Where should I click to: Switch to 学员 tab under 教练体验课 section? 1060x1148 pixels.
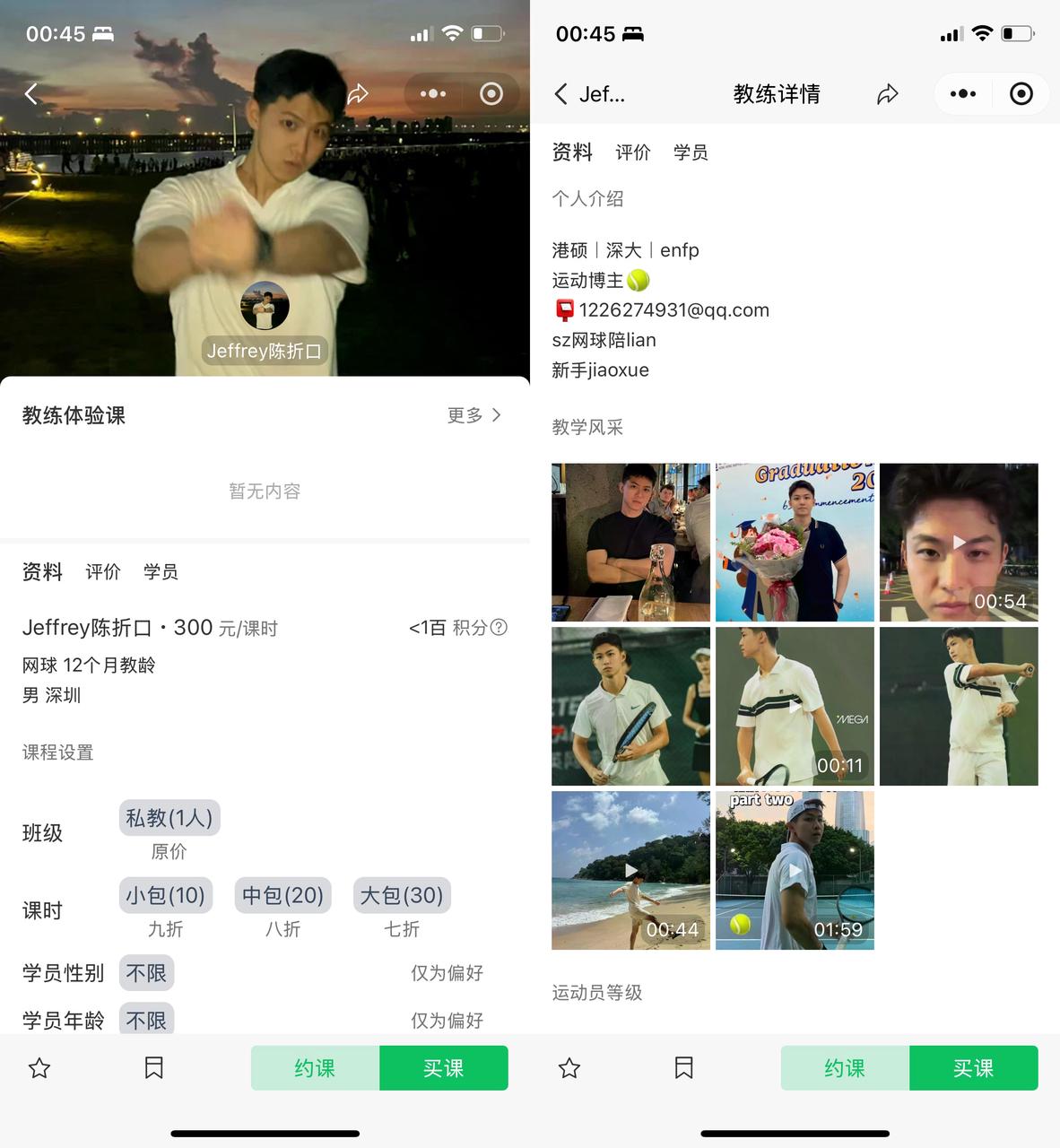(x=161, y=572)
